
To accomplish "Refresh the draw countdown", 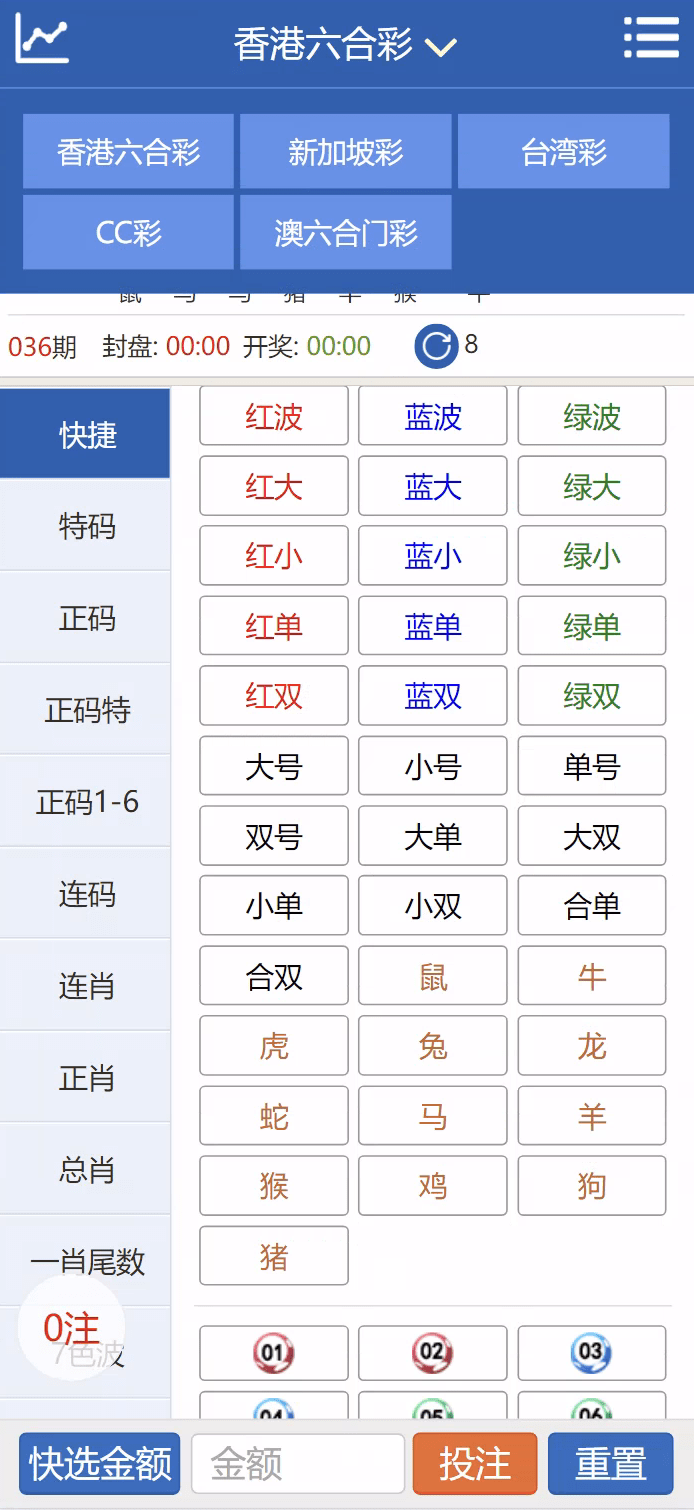I will coord(436,346).
